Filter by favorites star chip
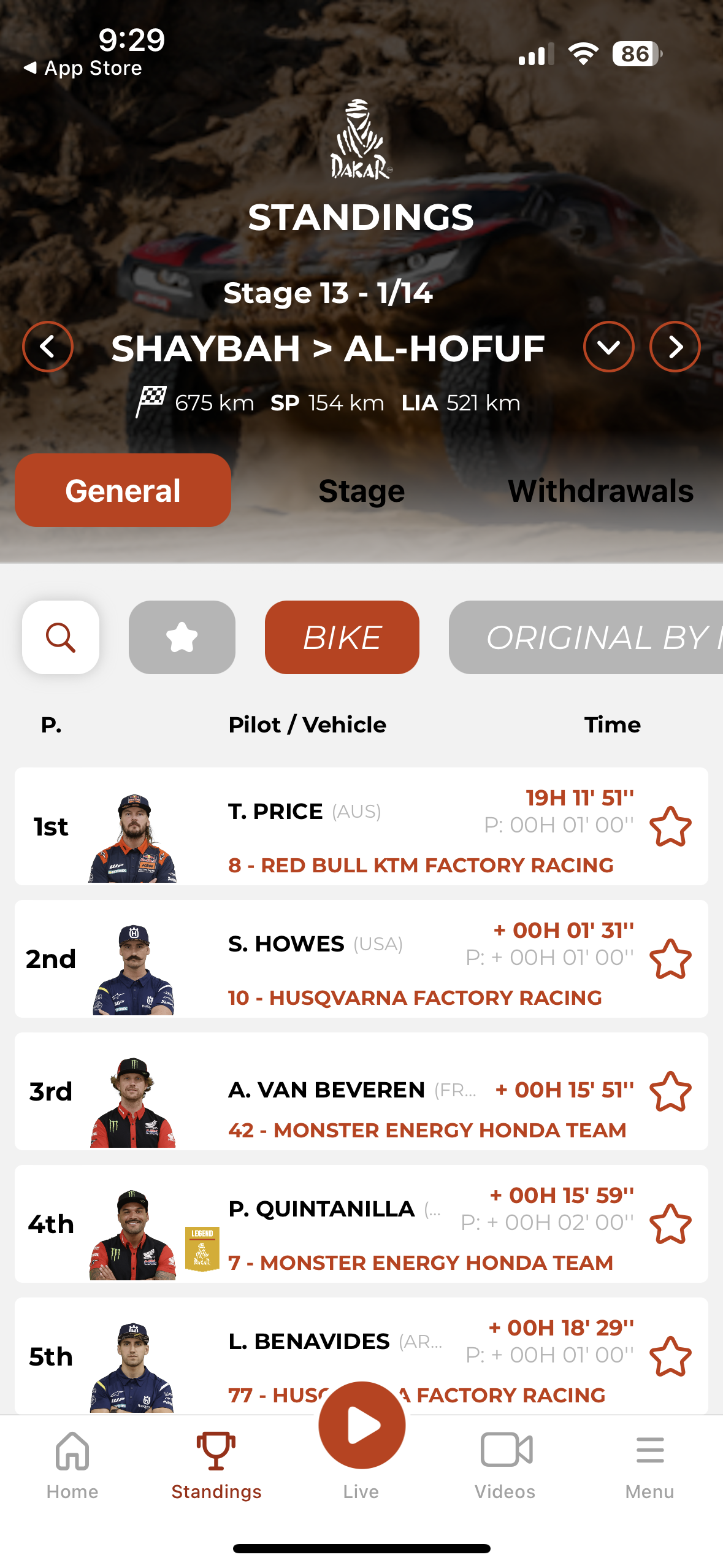The image size is (723, 1568). tap(182, 637)
